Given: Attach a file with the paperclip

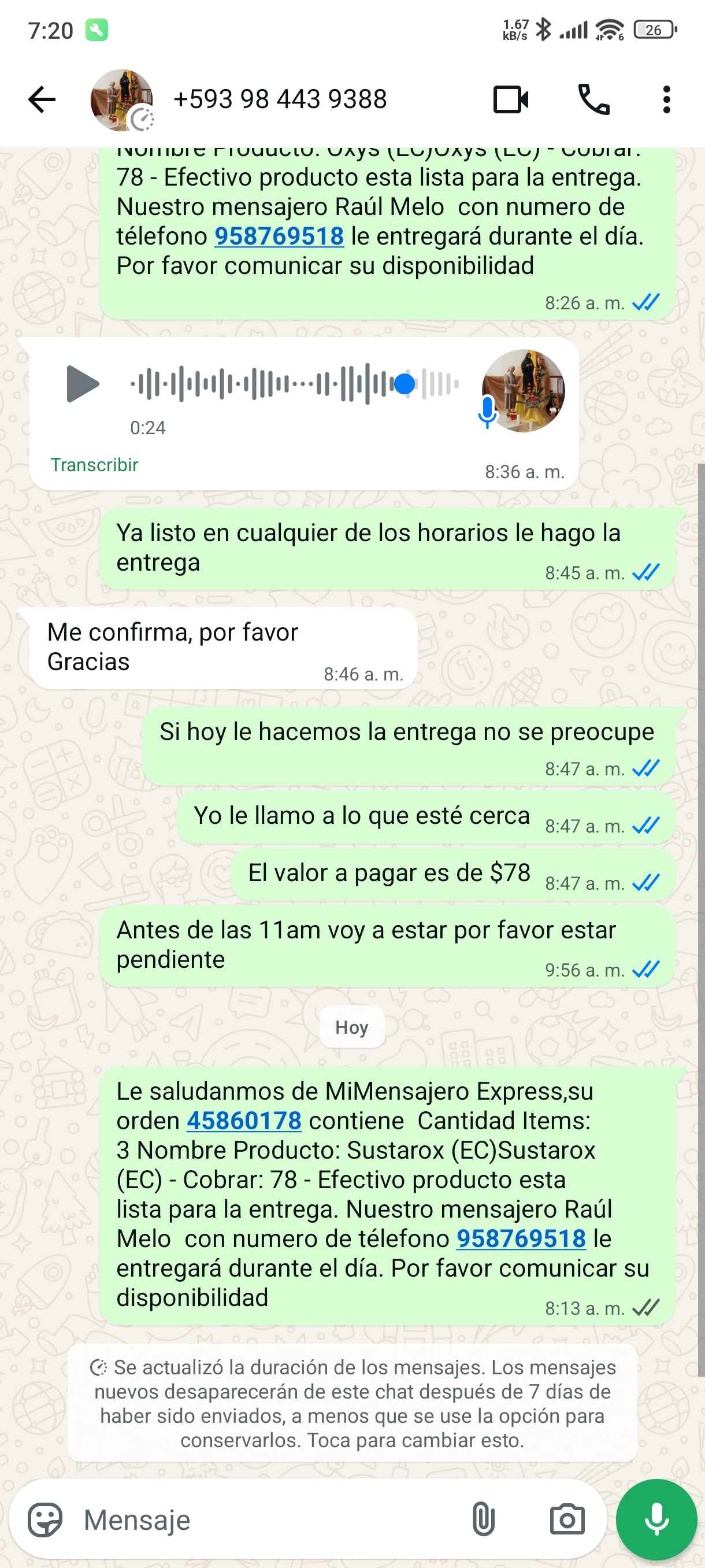Looking at the screenshot, I should (483, 1520).
